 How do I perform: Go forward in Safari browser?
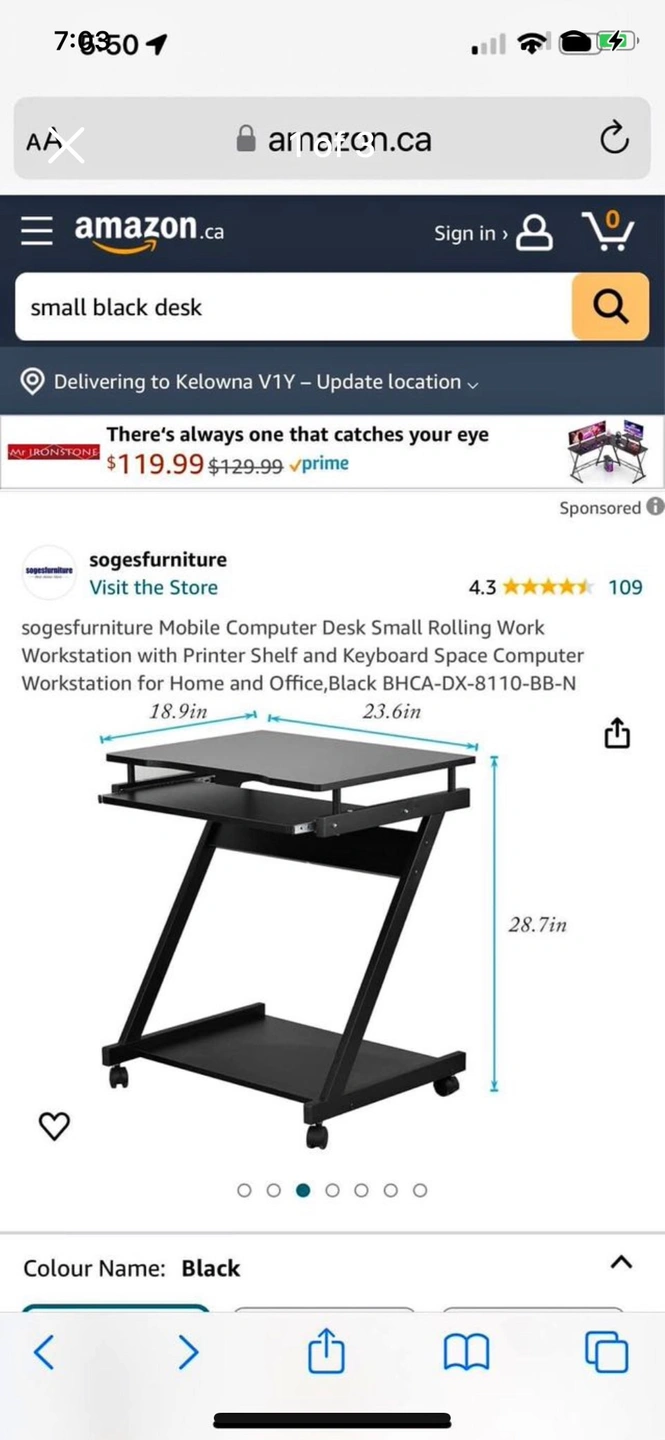(187, 1353)
